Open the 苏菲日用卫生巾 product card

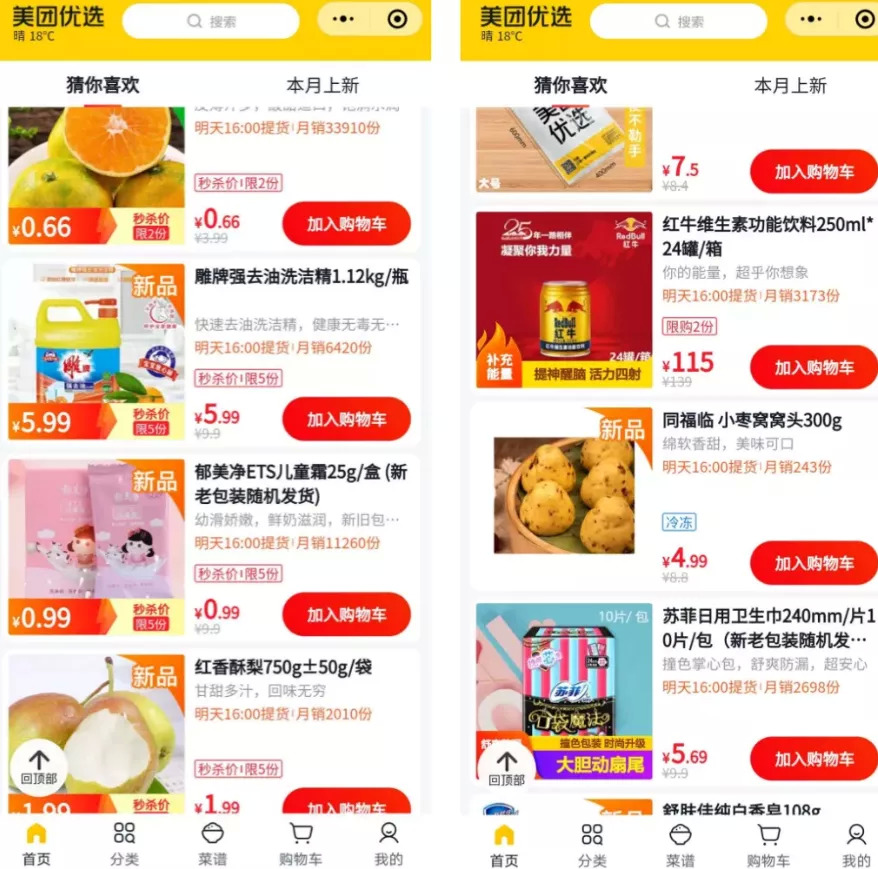click(x=767, y=627)
